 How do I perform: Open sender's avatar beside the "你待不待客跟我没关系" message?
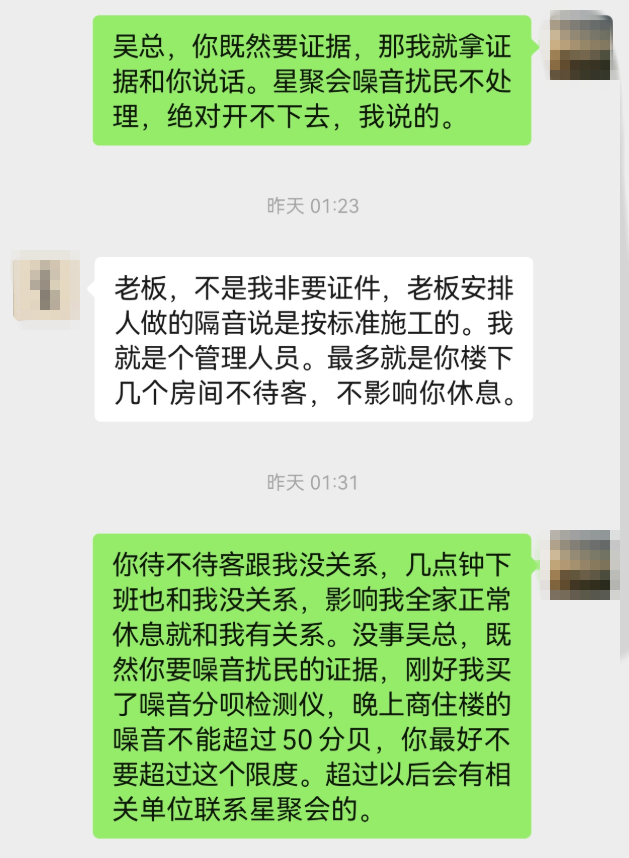point(581,564)
